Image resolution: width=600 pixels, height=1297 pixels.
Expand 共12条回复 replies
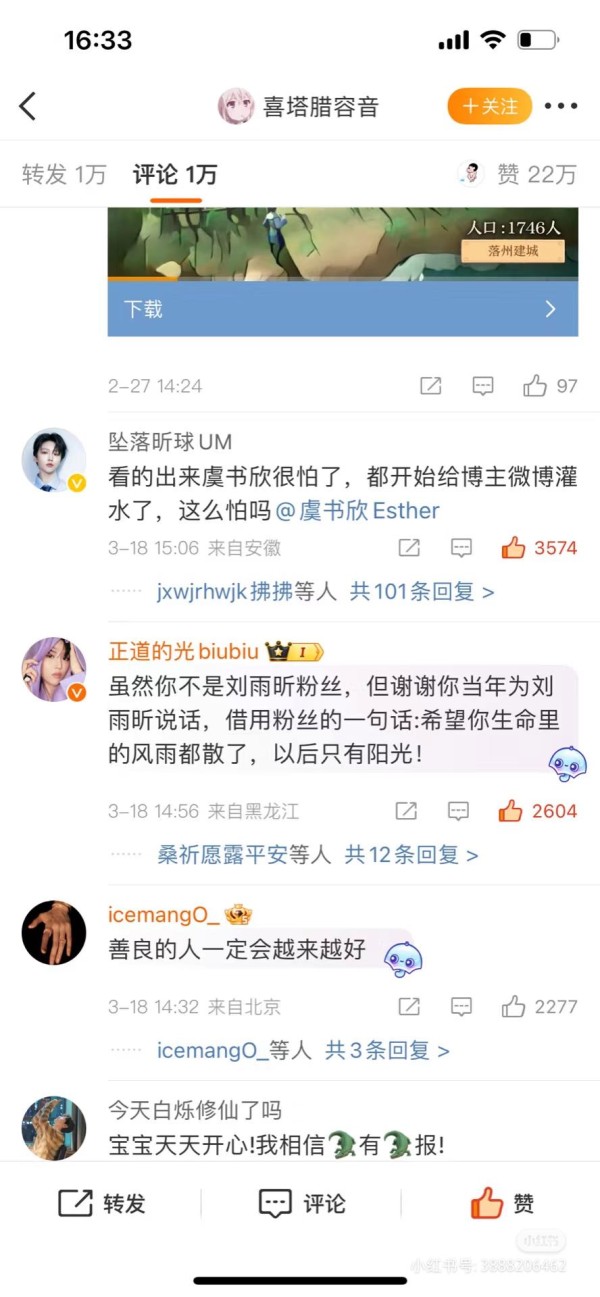pos(411,855)
